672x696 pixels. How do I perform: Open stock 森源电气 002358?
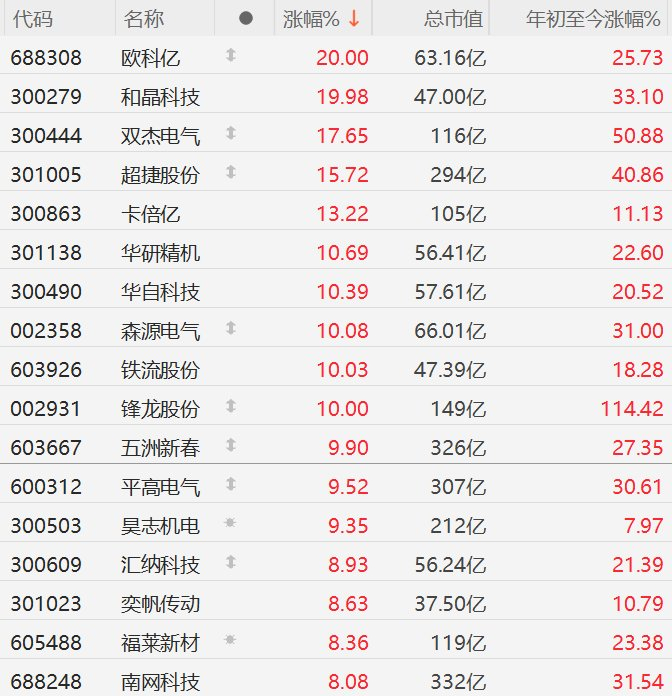336,331
